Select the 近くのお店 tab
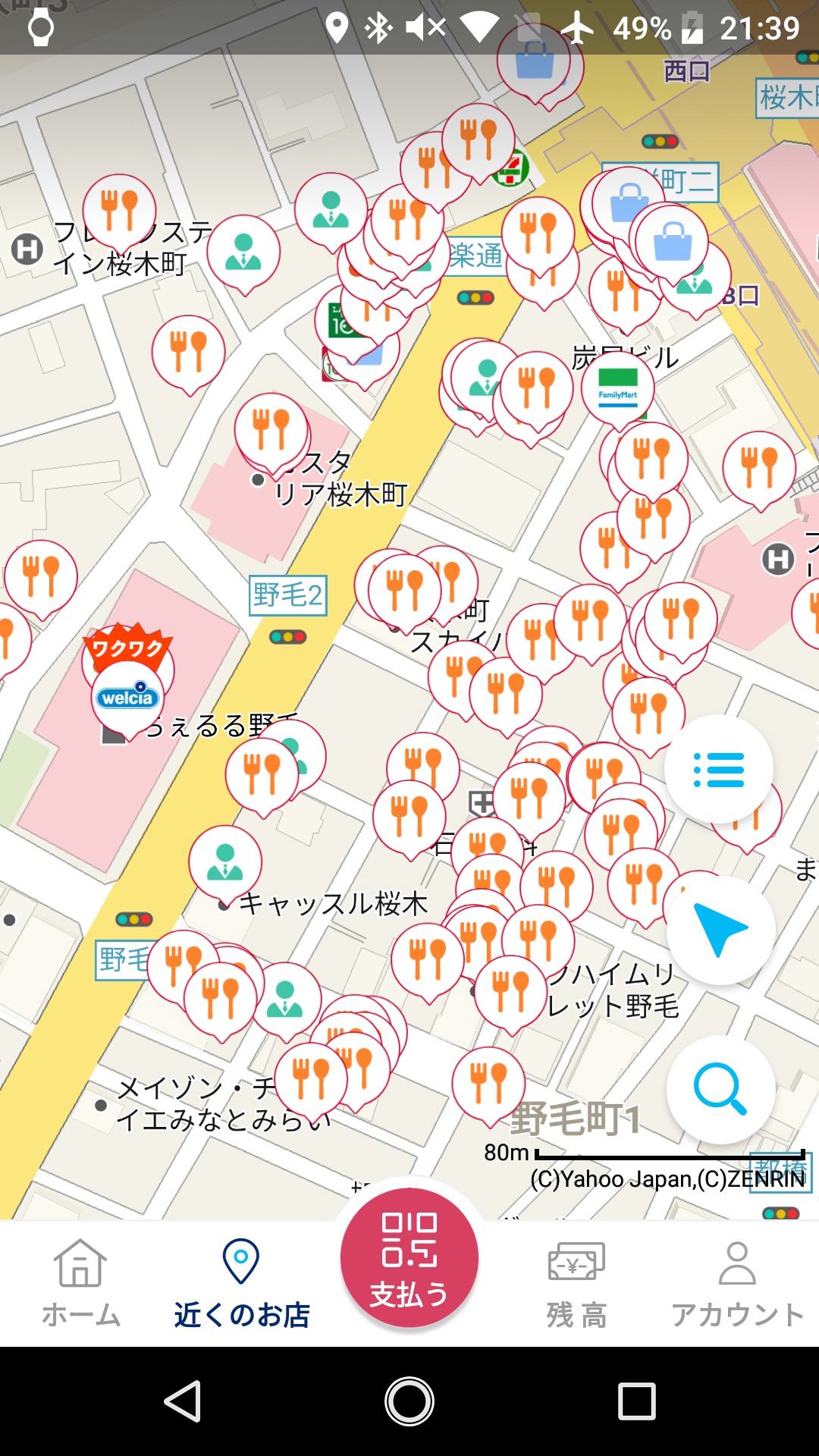The width and height of the screenshot is (819, 1456). (x=241, y=1283)
